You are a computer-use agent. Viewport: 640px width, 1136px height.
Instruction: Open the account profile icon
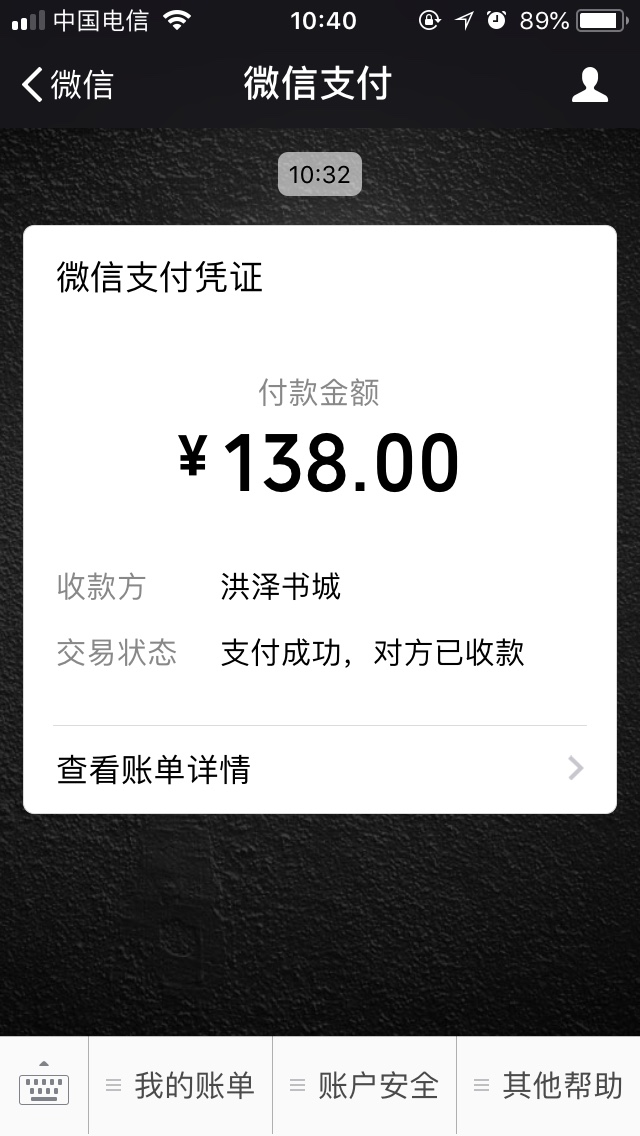click(x=589, y=84)
